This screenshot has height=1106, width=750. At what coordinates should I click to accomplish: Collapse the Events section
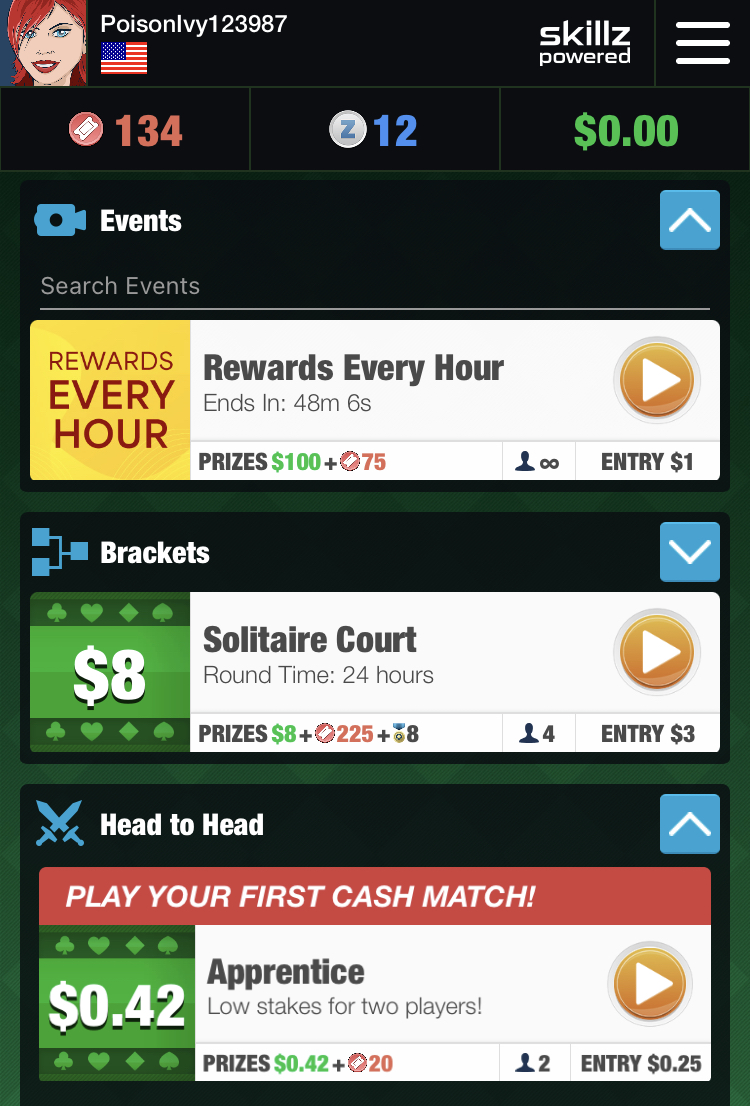689,219
